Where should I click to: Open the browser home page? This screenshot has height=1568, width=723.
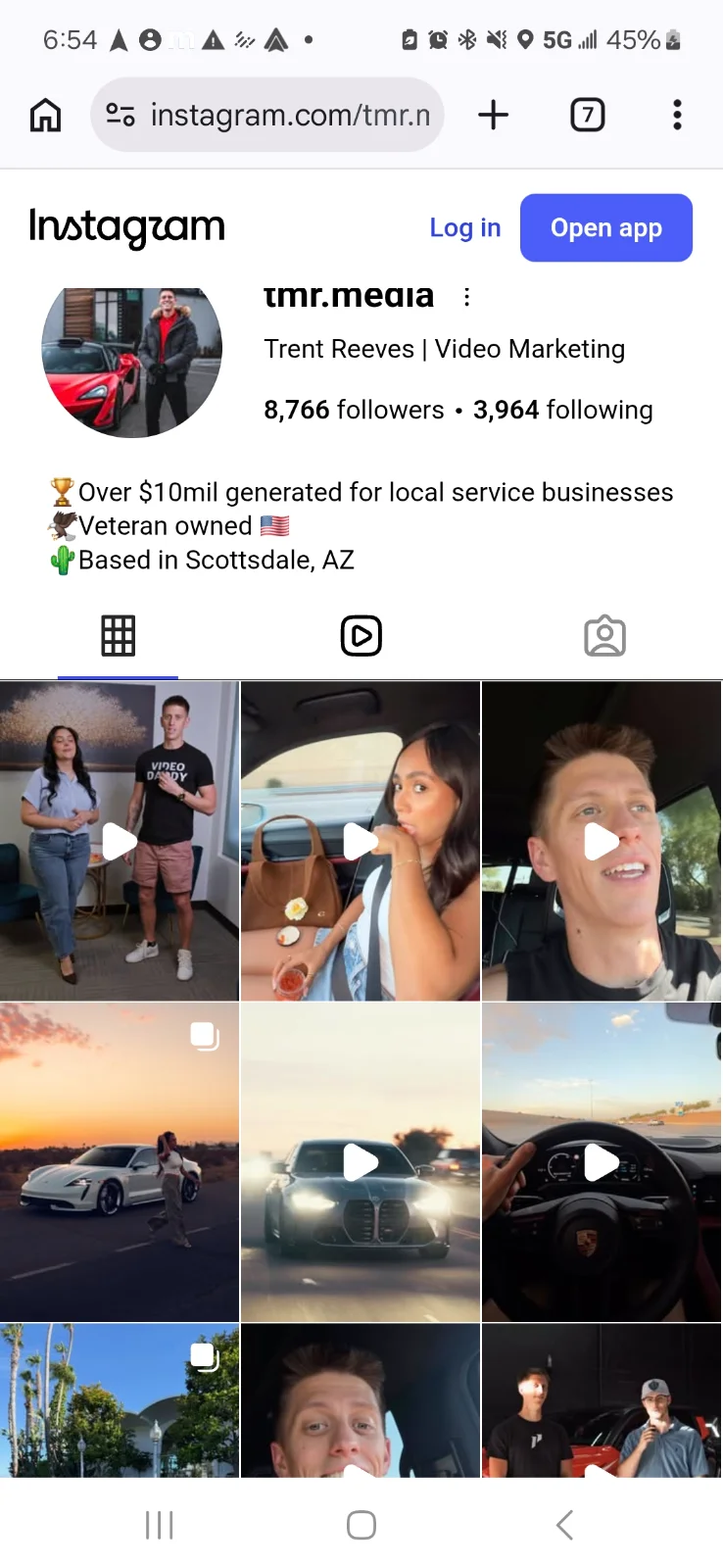[x=45, y=115]
